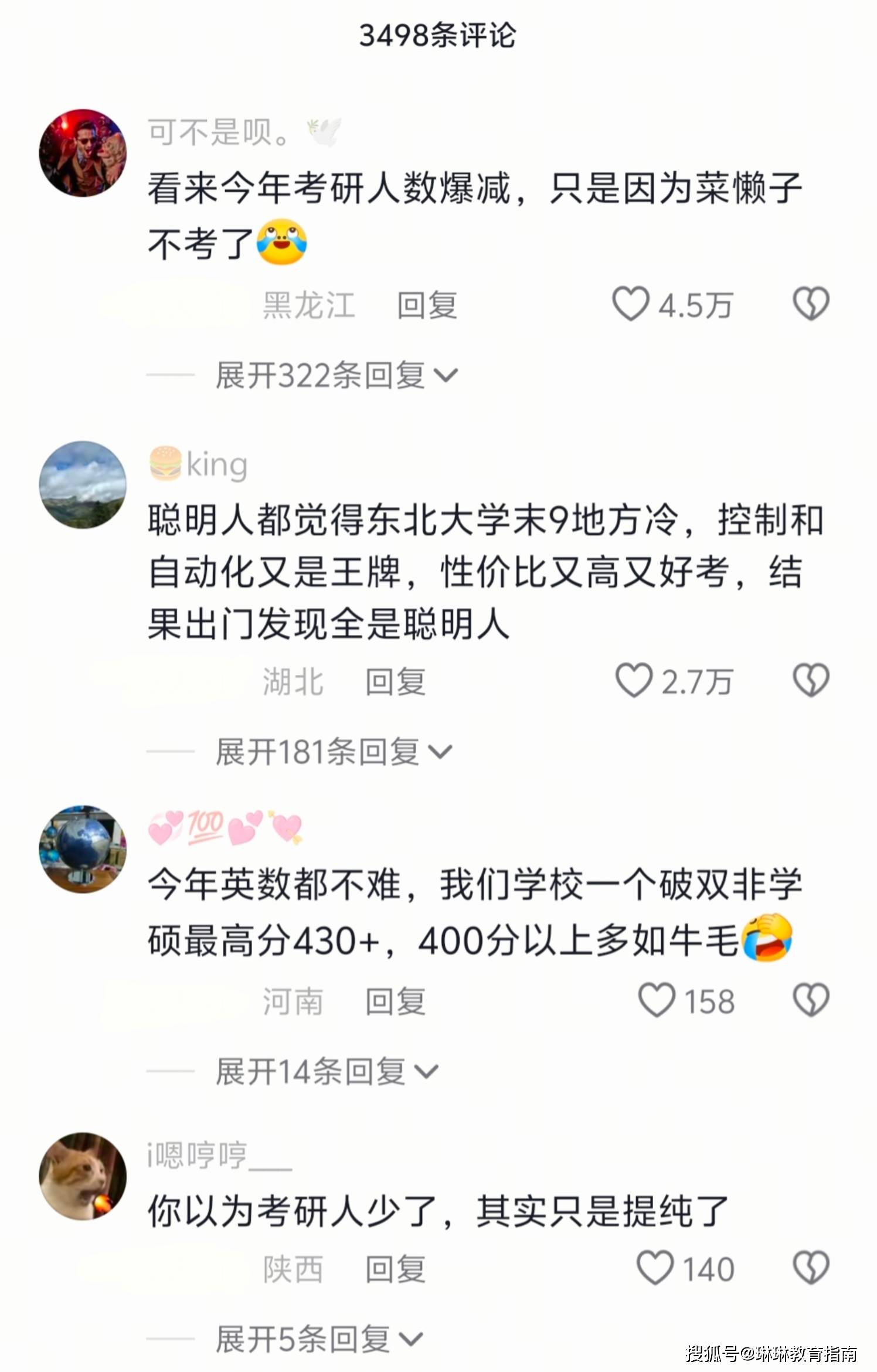
Task: Reply to the 河南 comment
Action: coord(395,1001)
